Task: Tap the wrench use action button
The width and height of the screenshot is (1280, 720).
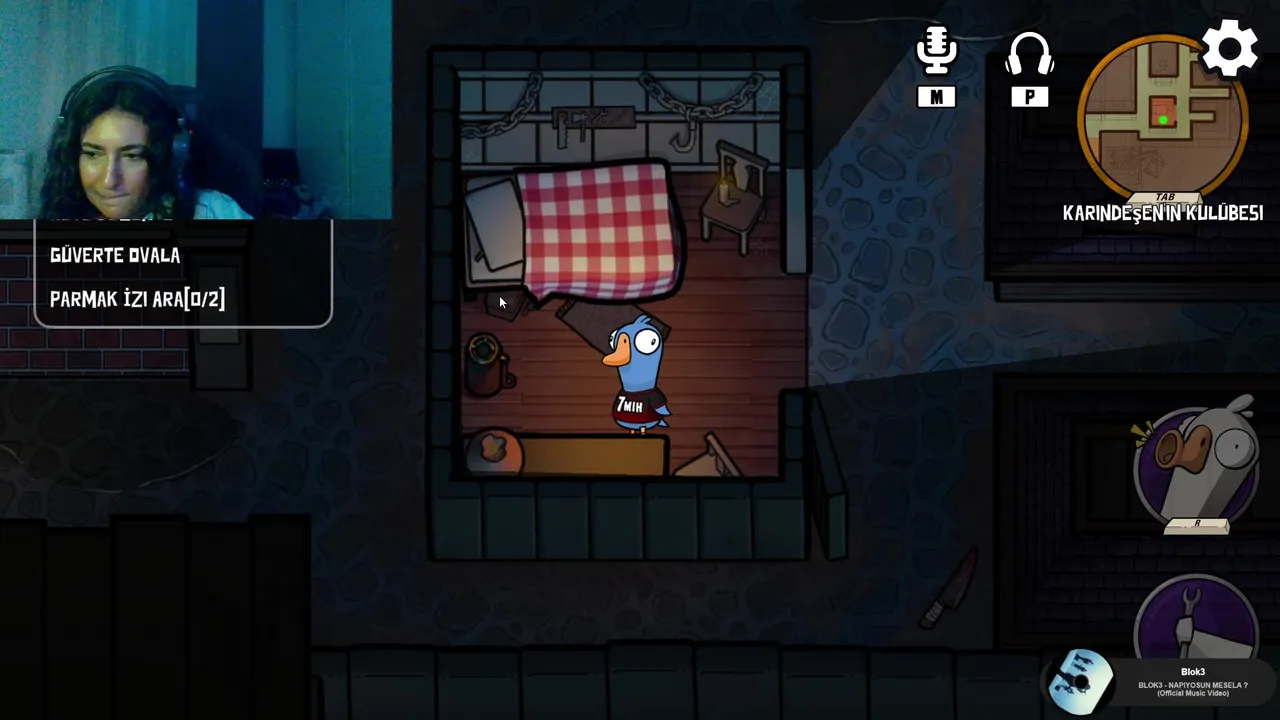Action: [1196, 622]
